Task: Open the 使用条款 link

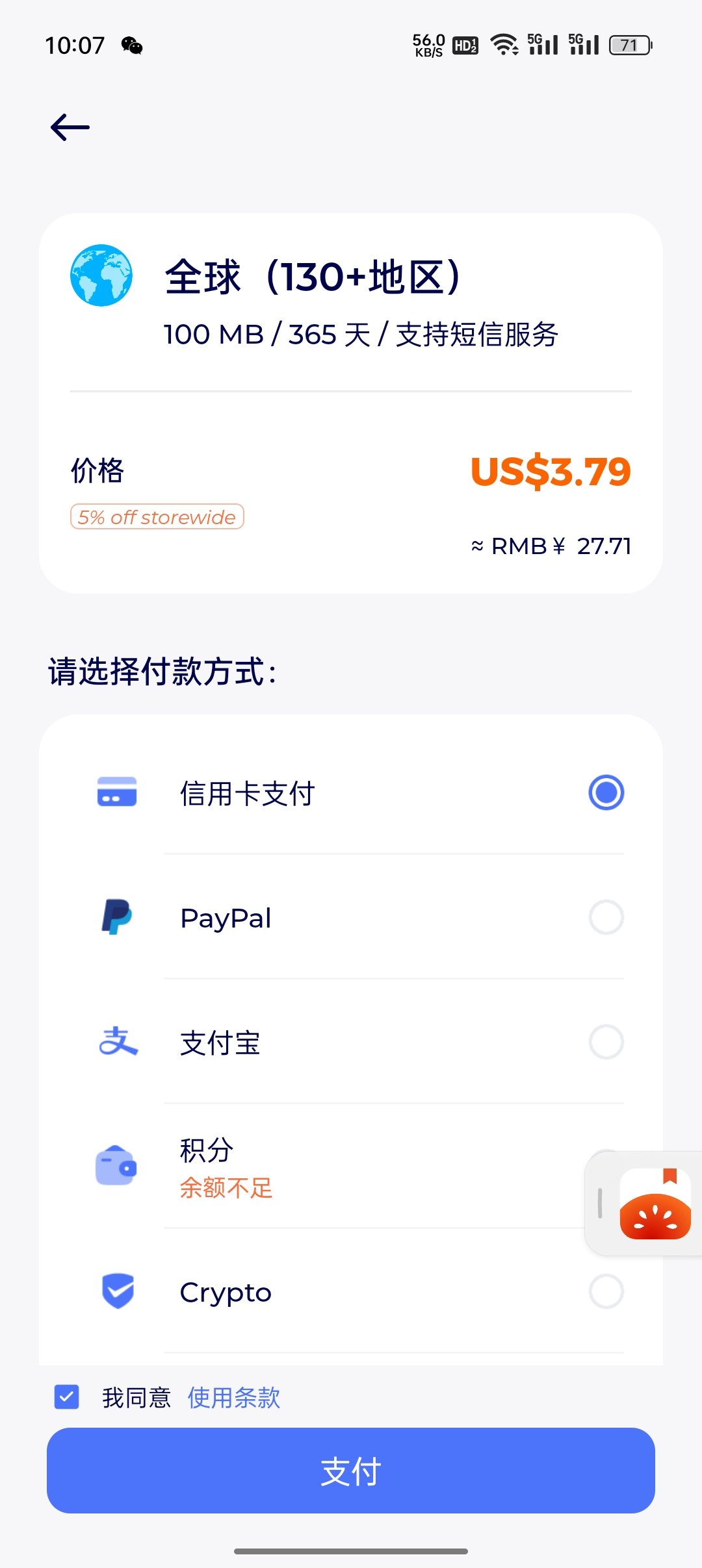Action: click(234, 1398)
